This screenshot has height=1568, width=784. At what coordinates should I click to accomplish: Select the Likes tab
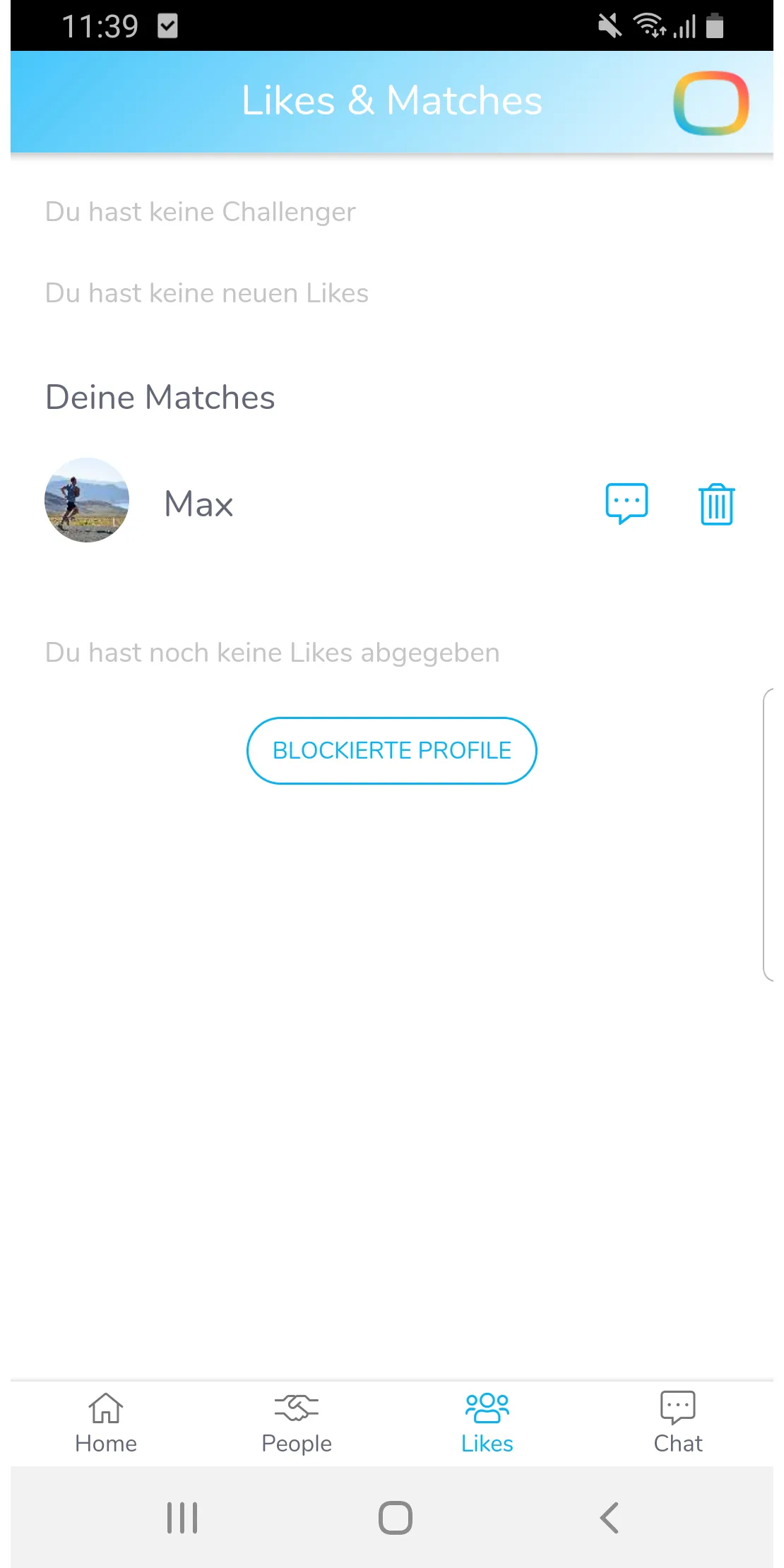(487, 1423)
